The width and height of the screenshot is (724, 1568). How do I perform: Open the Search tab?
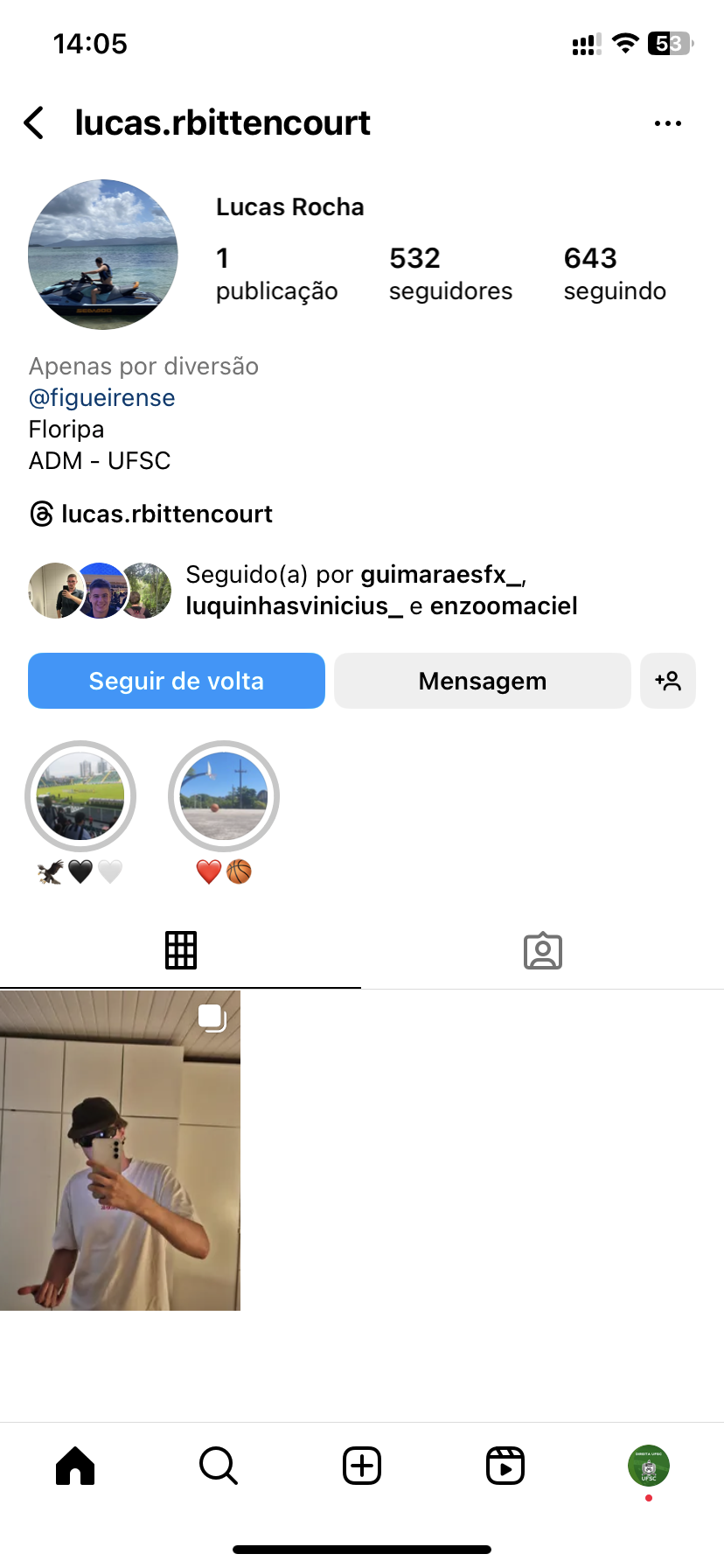(219, 1466)
